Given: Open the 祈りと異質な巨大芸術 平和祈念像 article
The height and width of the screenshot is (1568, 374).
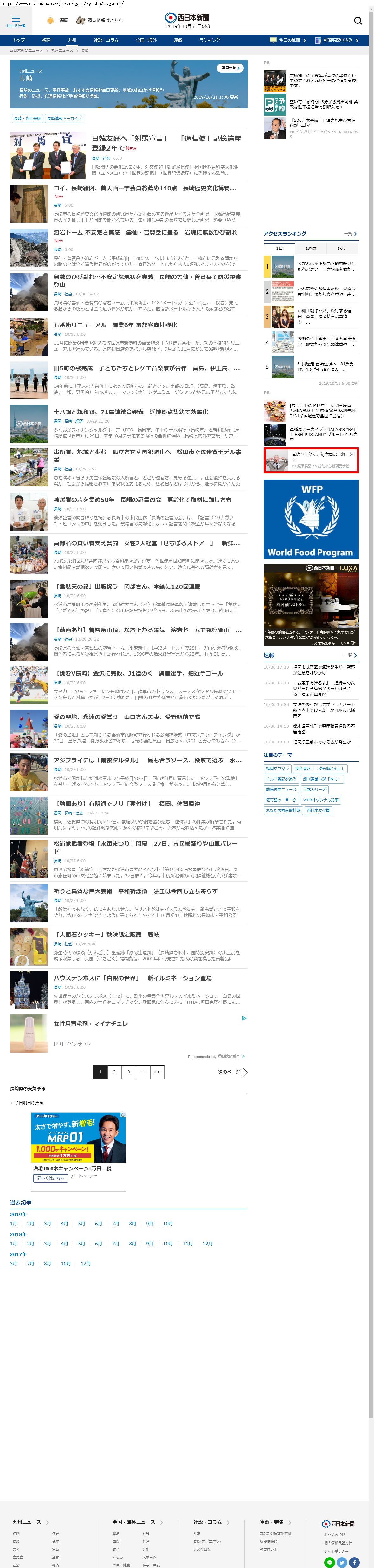Looking at the screenshot, I should tap(136, 891).
